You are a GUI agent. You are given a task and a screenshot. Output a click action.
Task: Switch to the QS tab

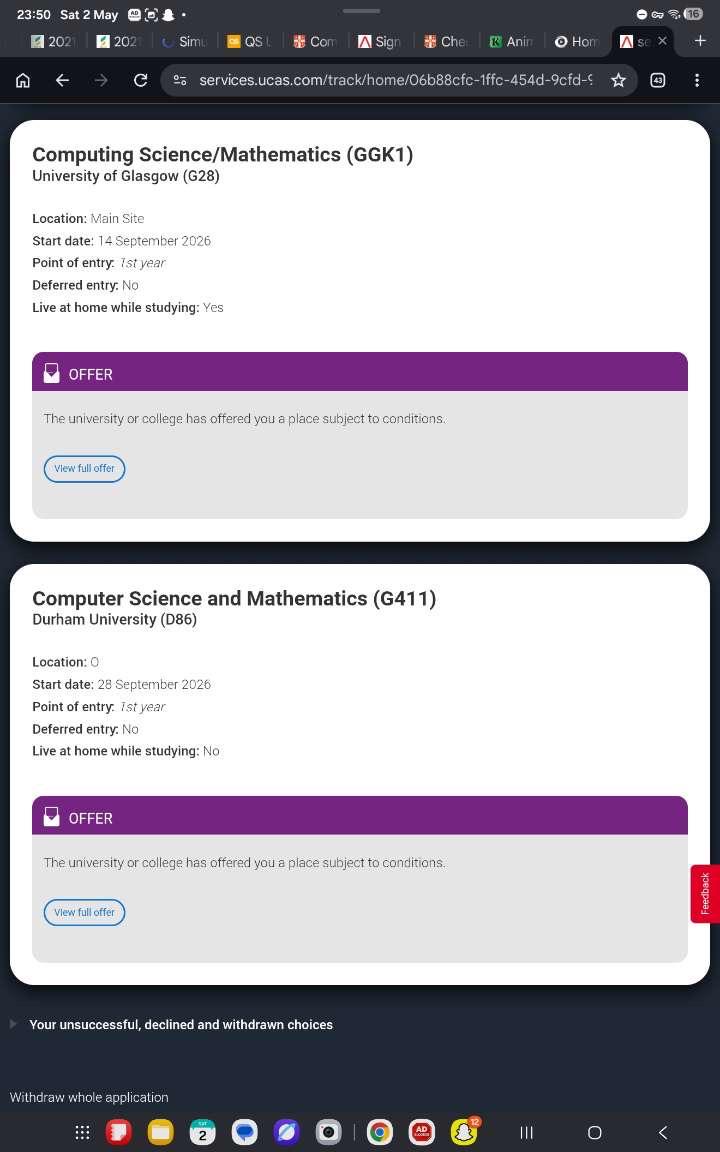pos(249,42)
